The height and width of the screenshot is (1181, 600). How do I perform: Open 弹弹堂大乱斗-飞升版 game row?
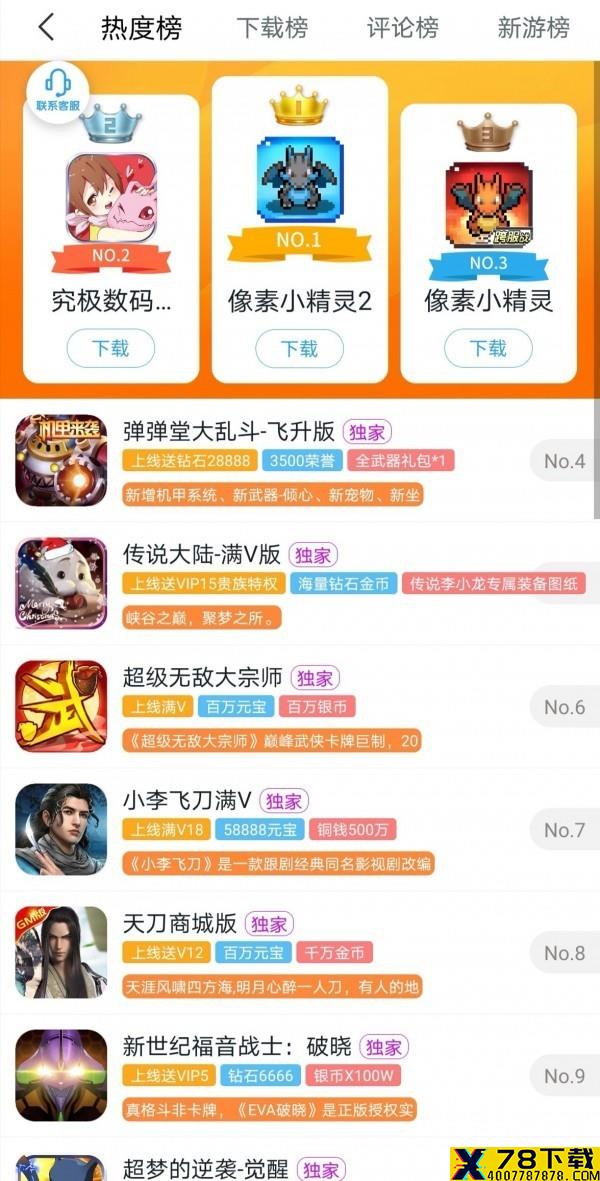300,460
